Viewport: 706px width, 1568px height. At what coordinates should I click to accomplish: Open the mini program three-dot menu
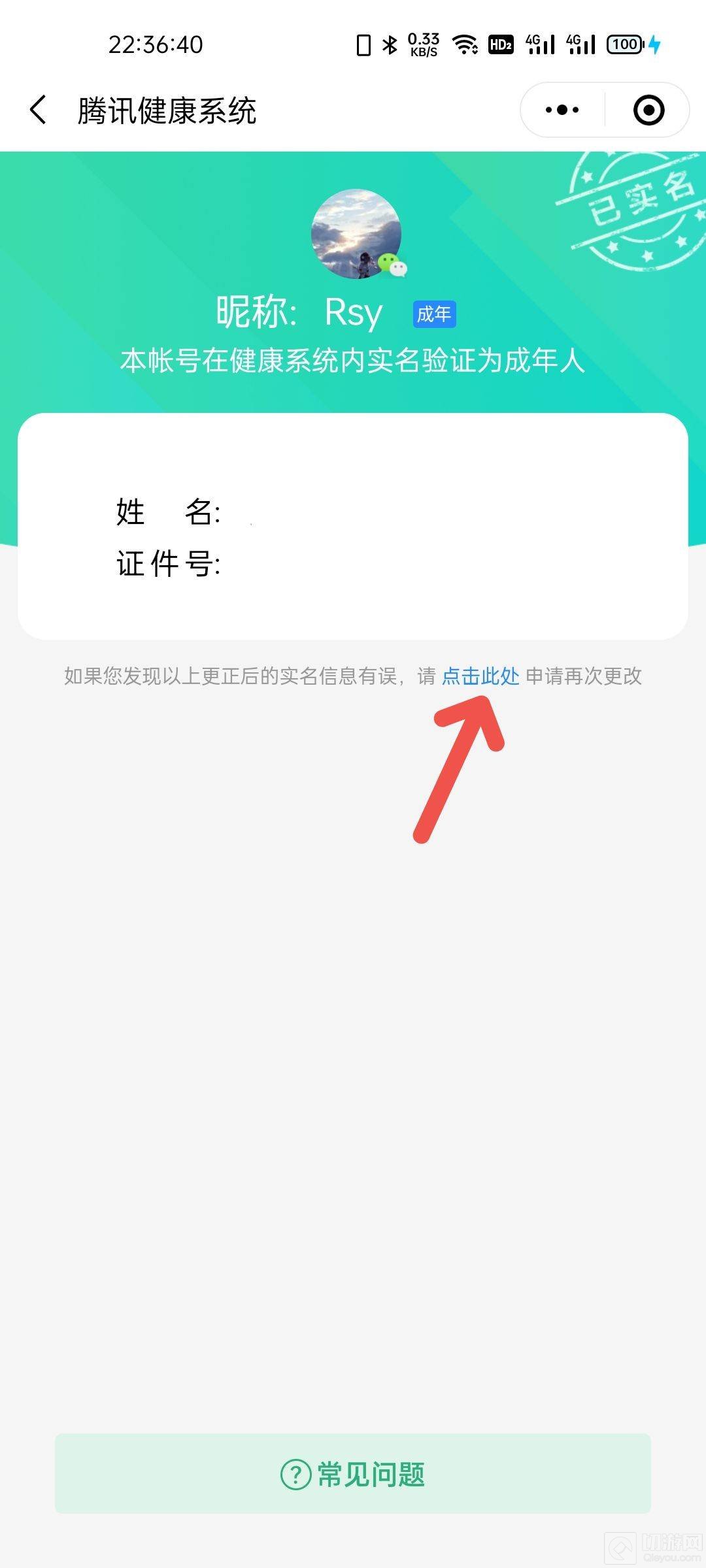pyautogui.click(x=562, y=110)
